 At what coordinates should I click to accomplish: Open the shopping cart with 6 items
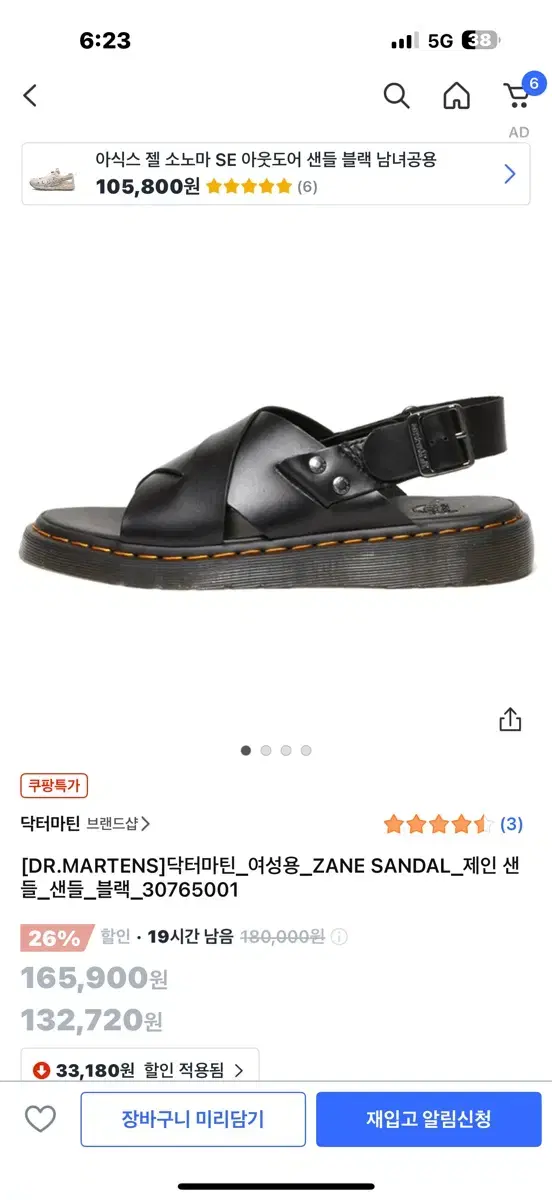(x=520, y=92)
